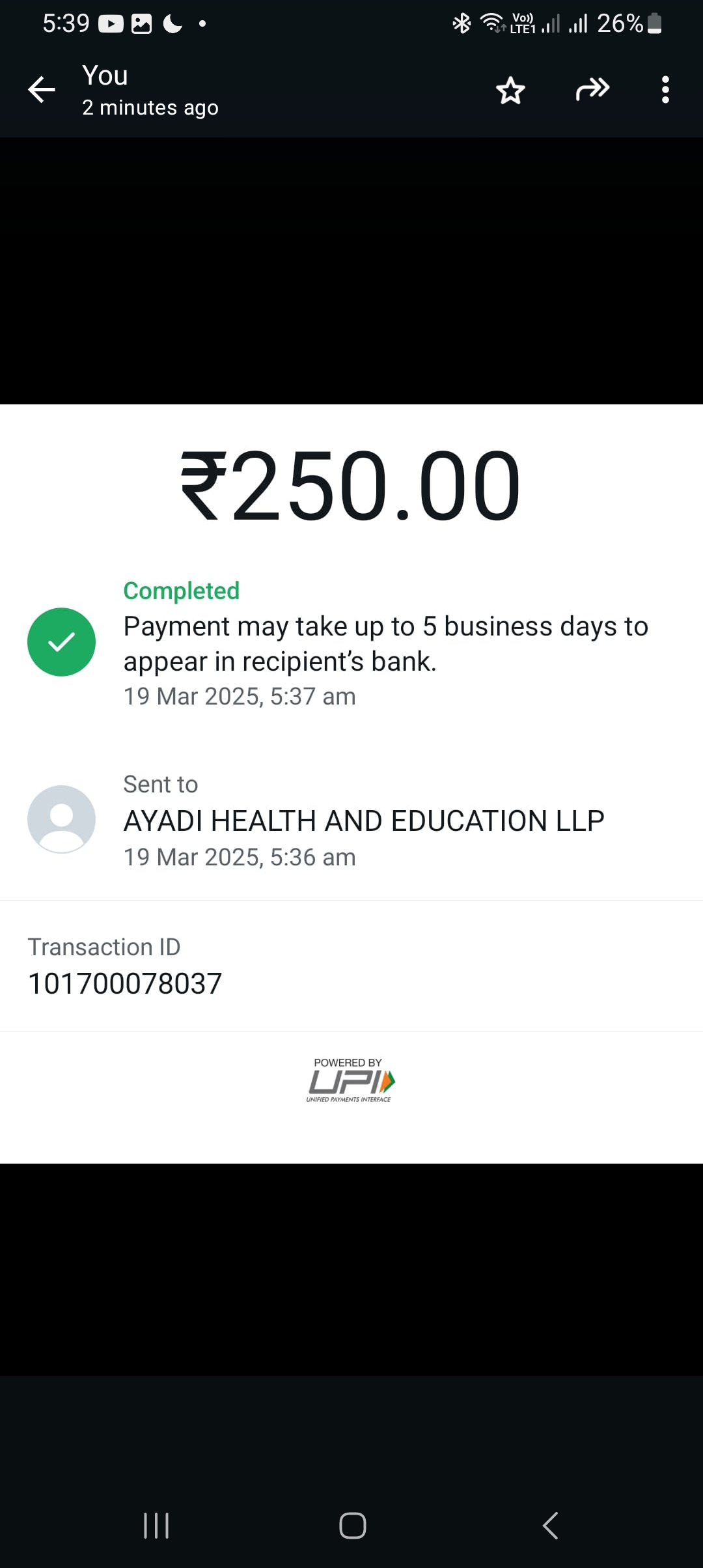Open the recent apps view
703x1568 pixels.
(156, 1525)
